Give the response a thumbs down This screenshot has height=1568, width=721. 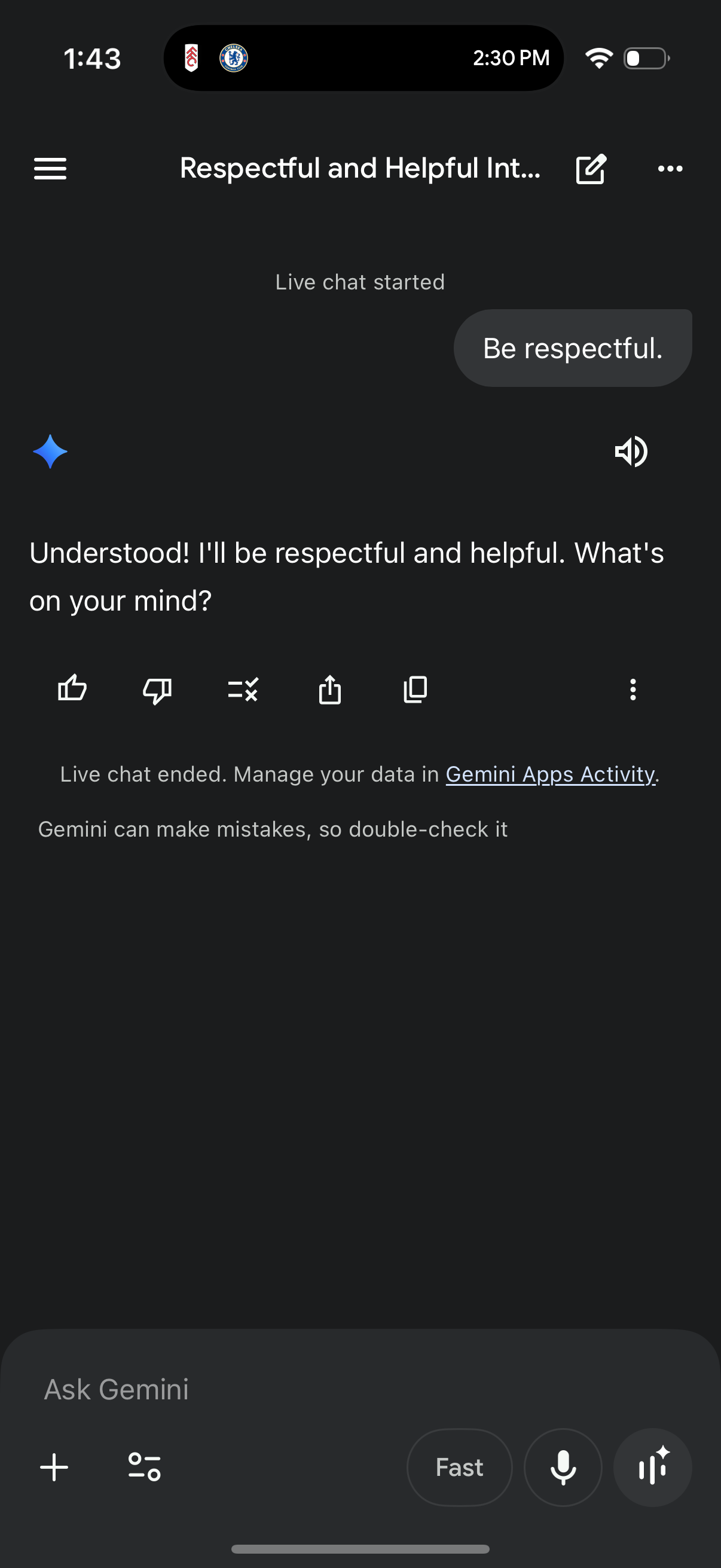[x=157, y=689]
